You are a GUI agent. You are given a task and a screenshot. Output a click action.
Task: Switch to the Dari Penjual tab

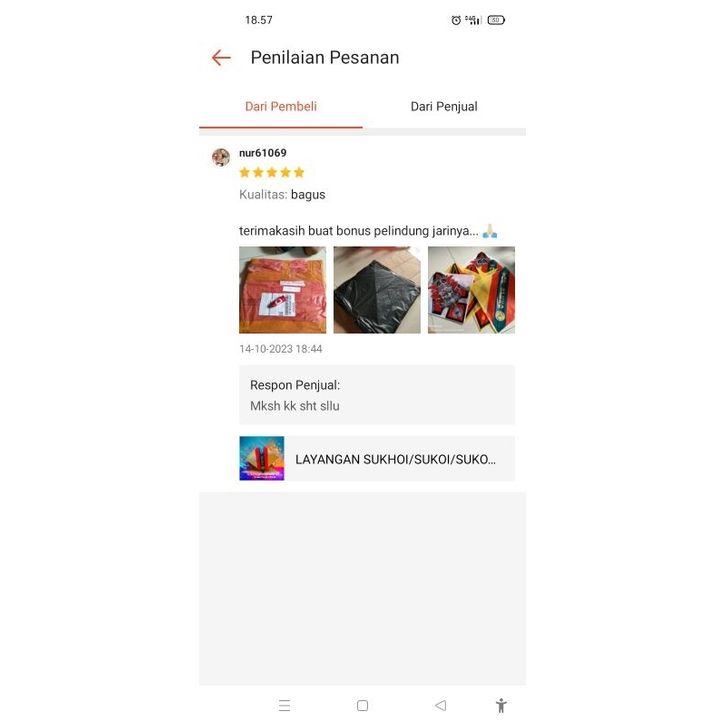[x=443, y=106]
